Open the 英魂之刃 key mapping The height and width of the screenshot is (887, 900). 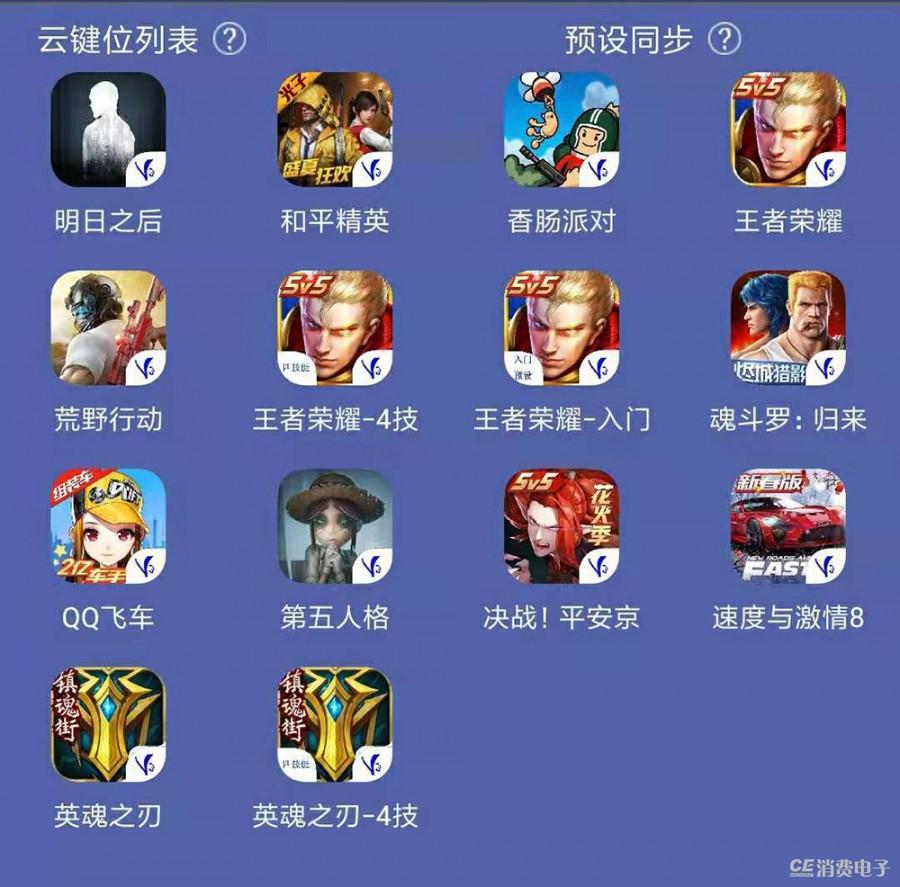(x=108, y=725)
